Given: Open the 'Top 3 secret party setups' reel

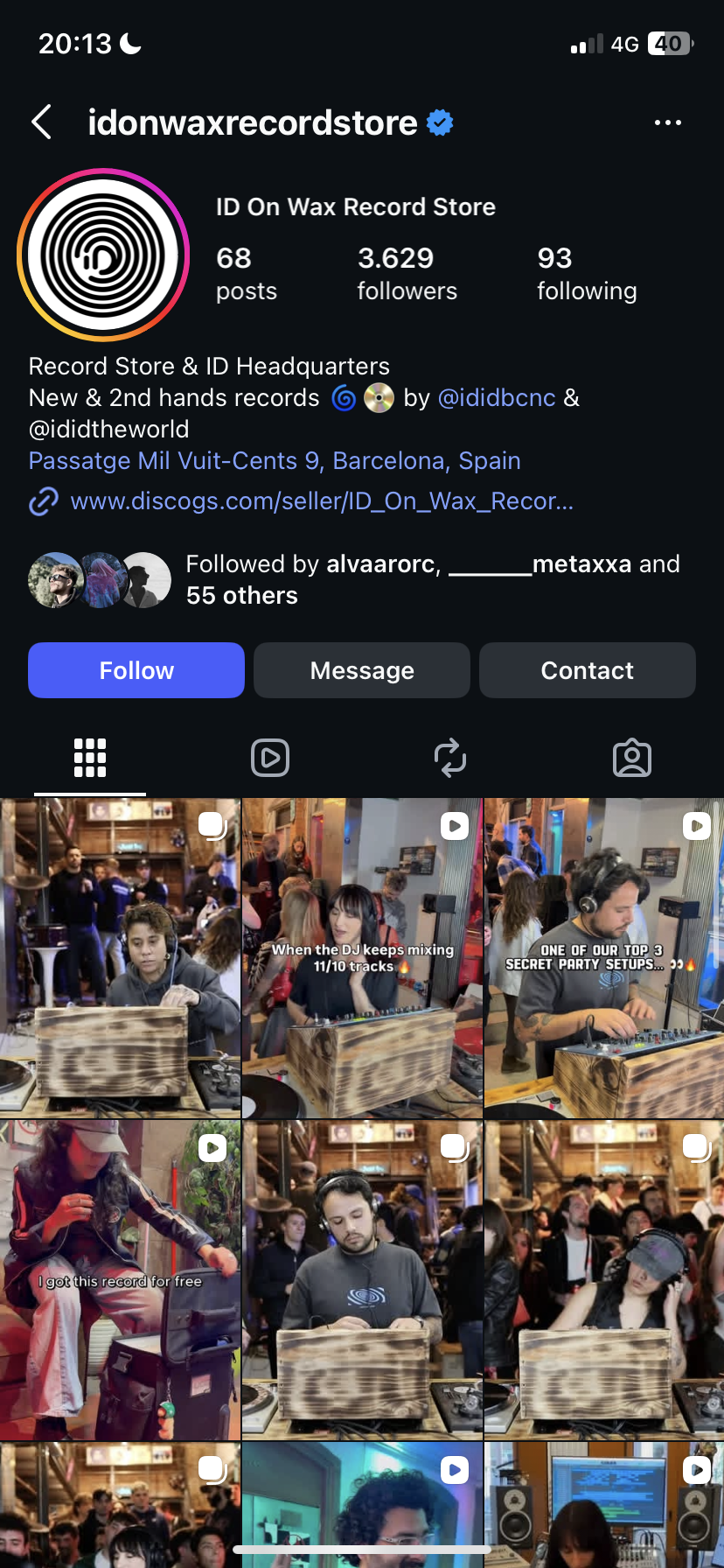Looking at the screenshot, I should tap(604, 958).
